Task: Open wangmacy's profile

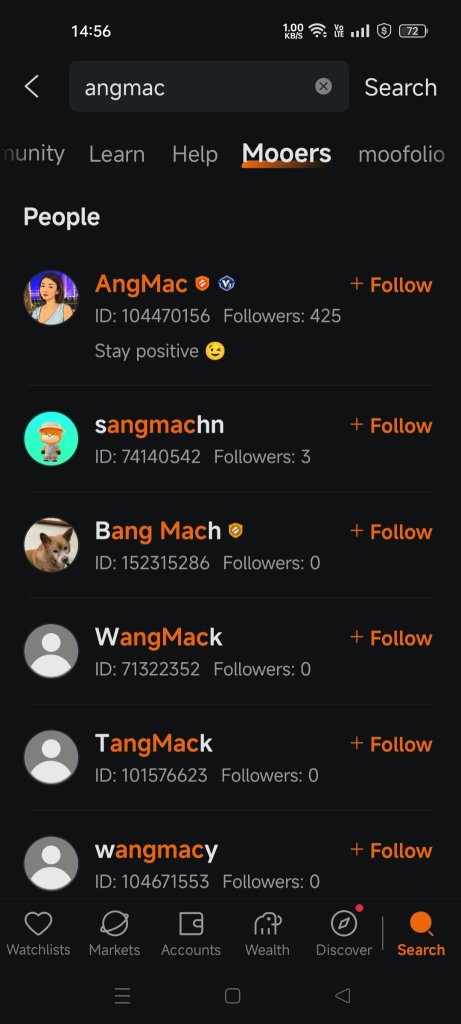Action: click(x=156, y=850)
